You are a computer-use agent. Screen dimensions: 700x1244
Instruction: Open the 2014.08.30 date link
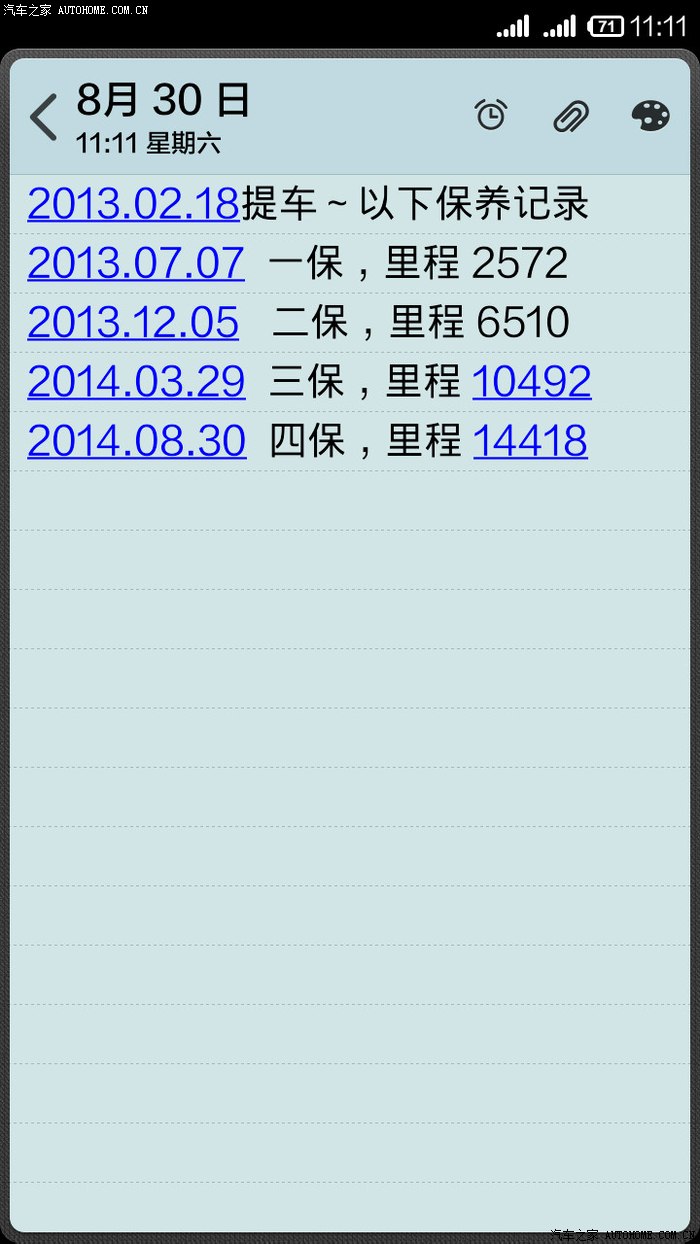136,441
